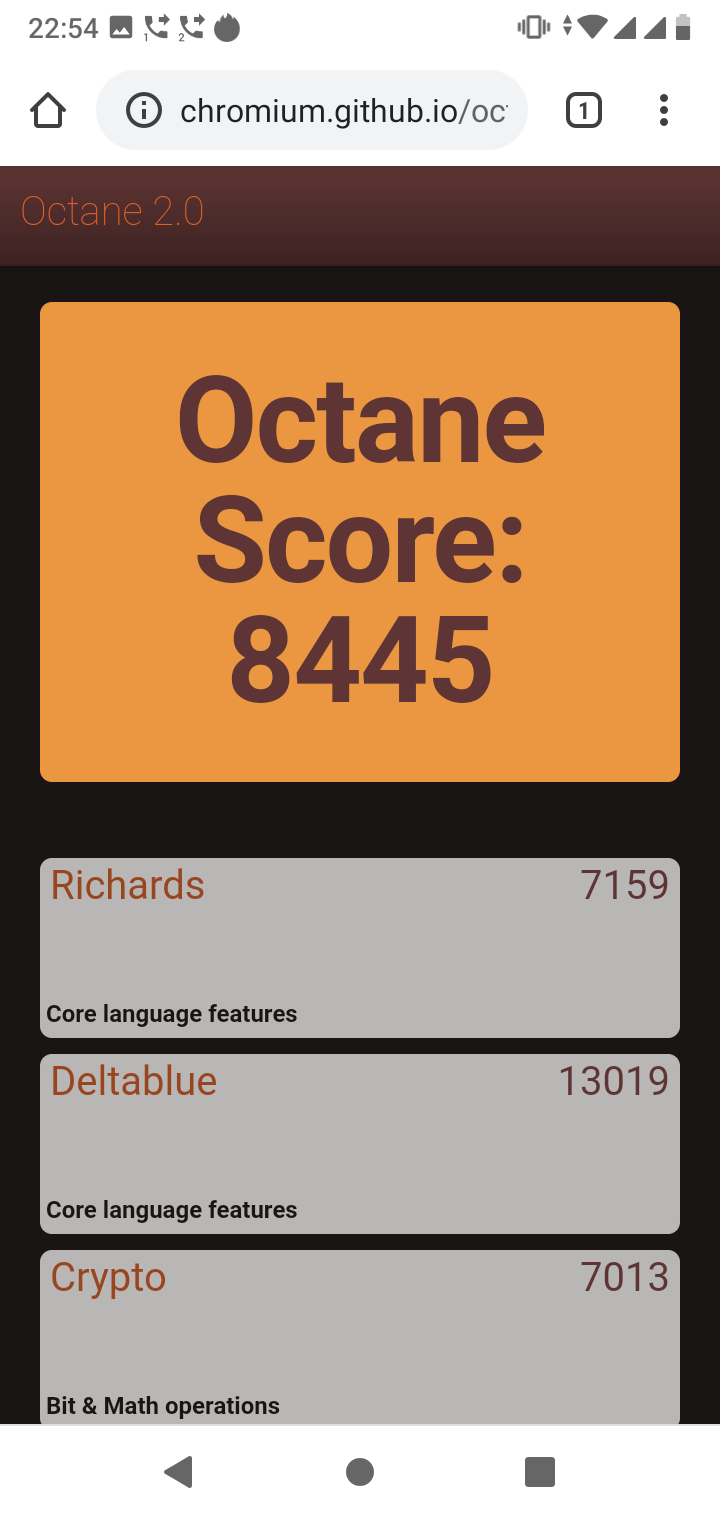Open the Deltablue benchmark entry
This screenshot has height=1520, width=720.
360,1142
